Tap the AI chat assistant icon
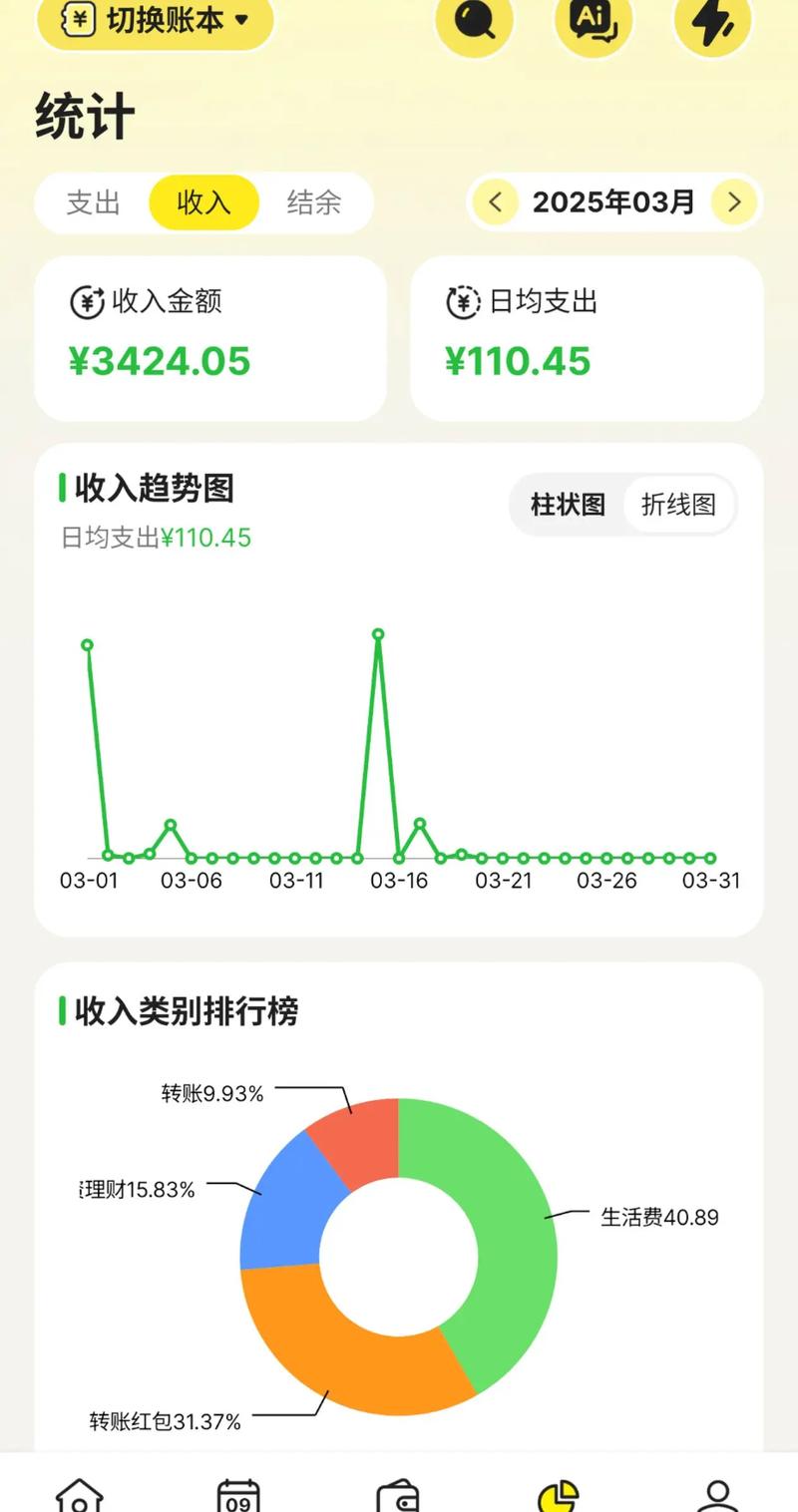The height and width of the screenshot is (1512, 798). click(594, 25)
